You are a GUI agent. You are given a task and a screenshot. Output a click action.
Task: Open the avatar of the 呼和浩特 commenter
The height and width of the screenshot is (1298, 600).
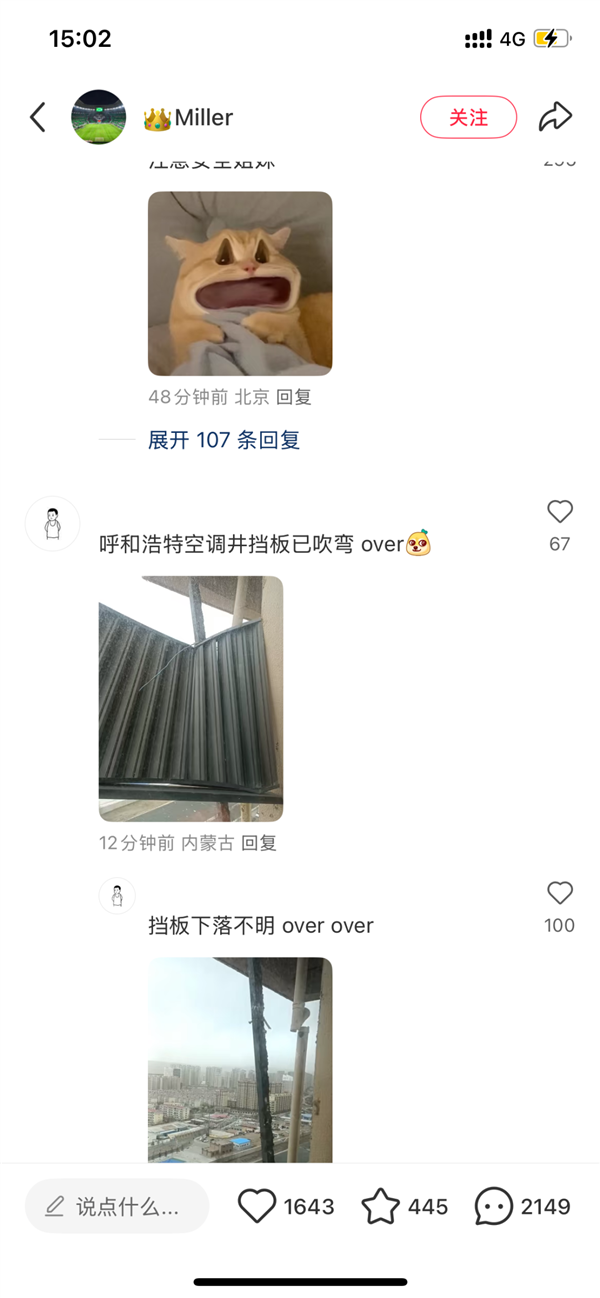coord(52,523)
